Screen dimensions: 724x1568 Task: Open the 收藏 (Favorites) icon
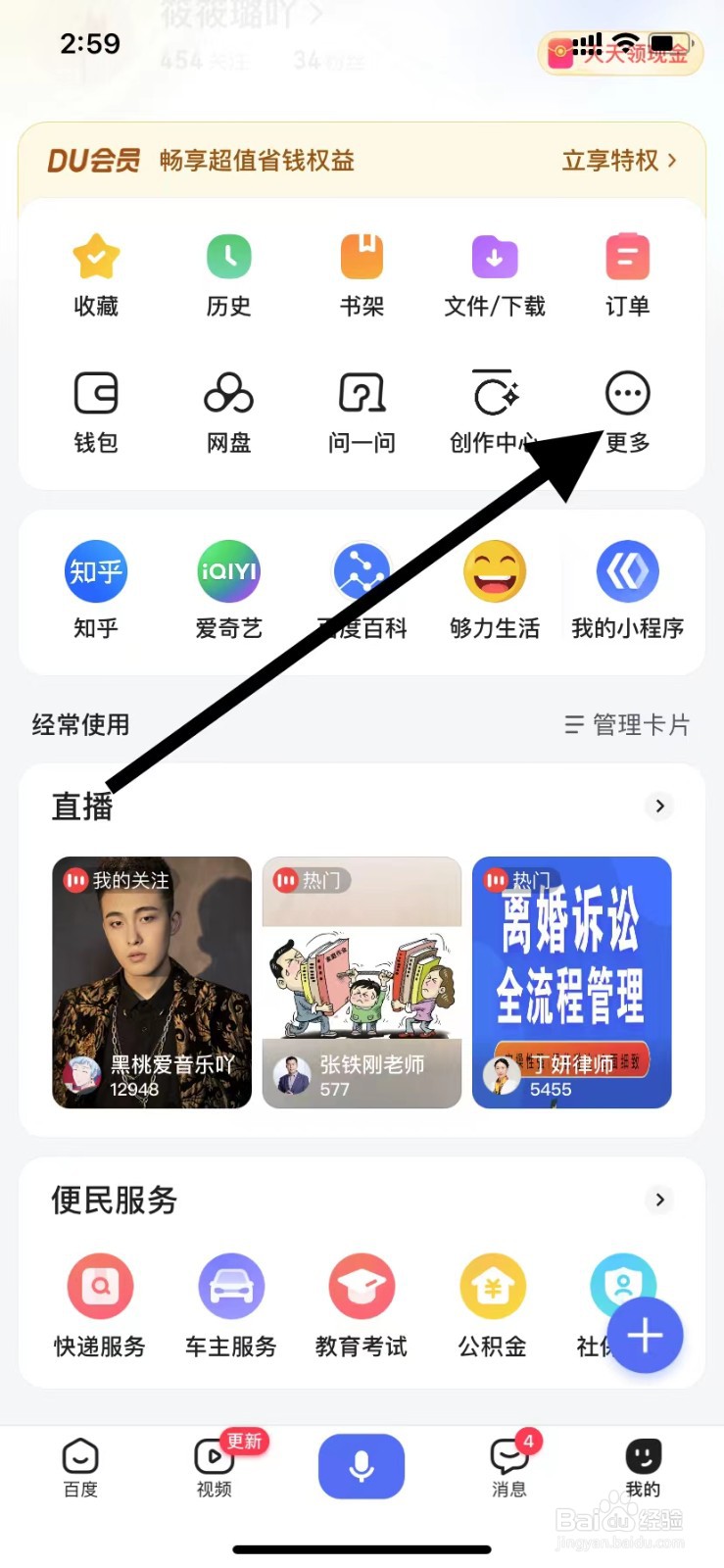(95, 274)
